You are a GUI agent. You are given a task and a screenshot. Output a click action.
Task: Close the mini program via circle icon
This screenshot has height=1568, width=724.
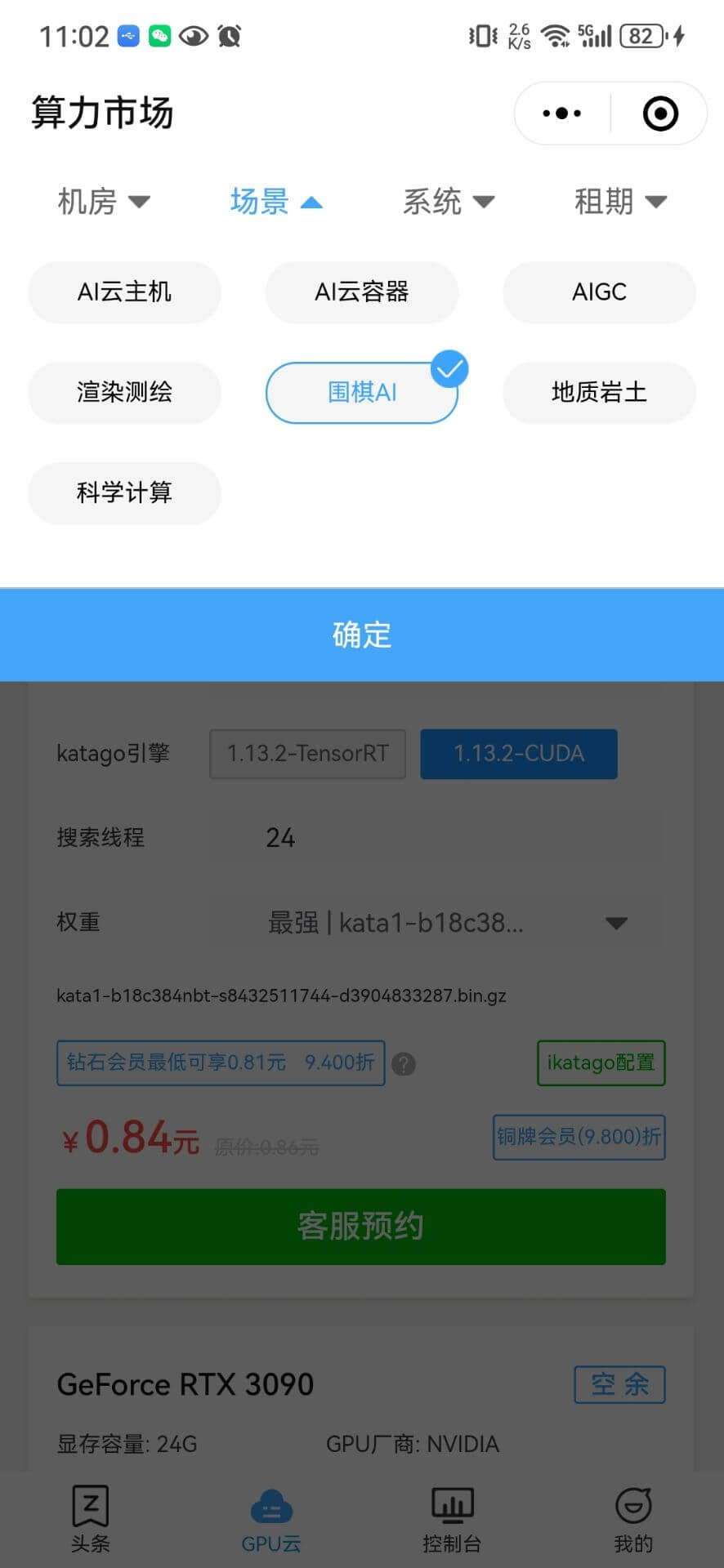click(659, 114)
